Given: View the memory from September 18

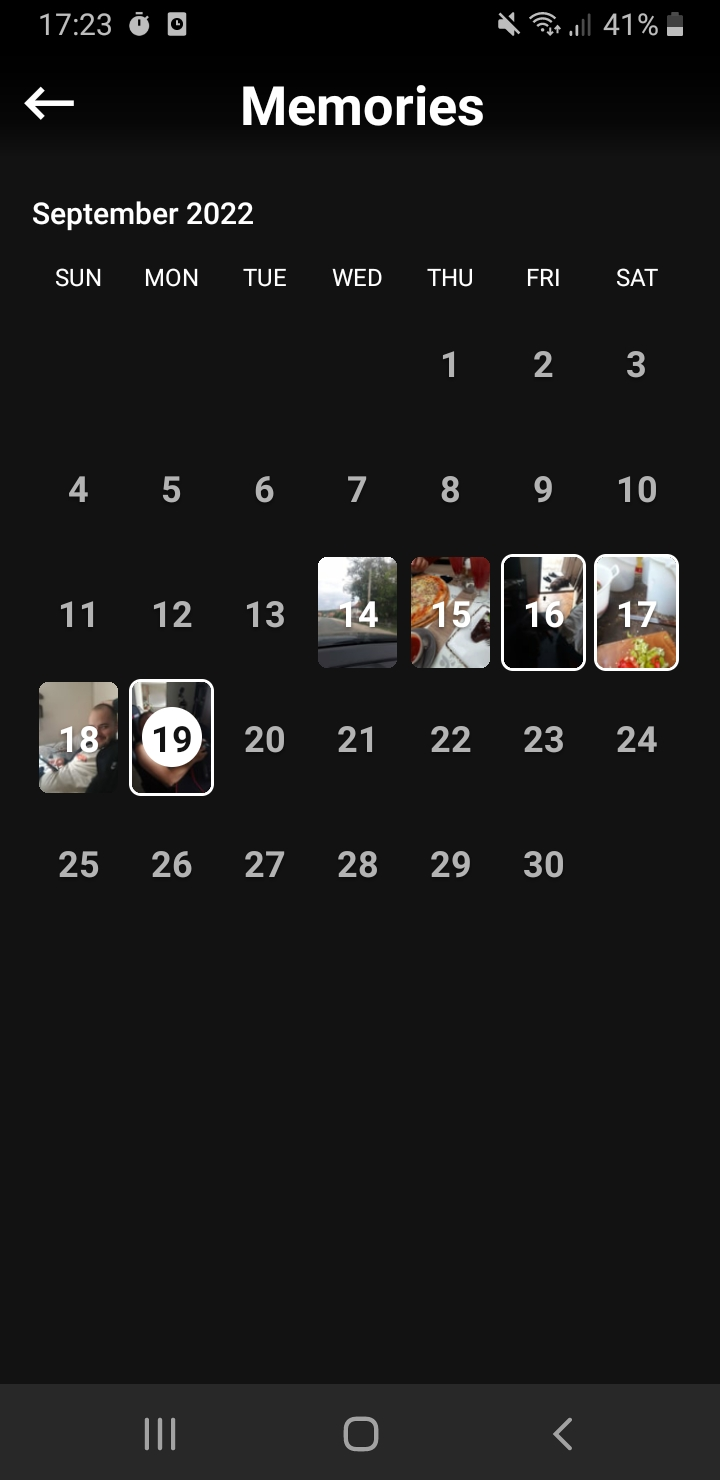Looking at the screenshot, I should (78, 737).
